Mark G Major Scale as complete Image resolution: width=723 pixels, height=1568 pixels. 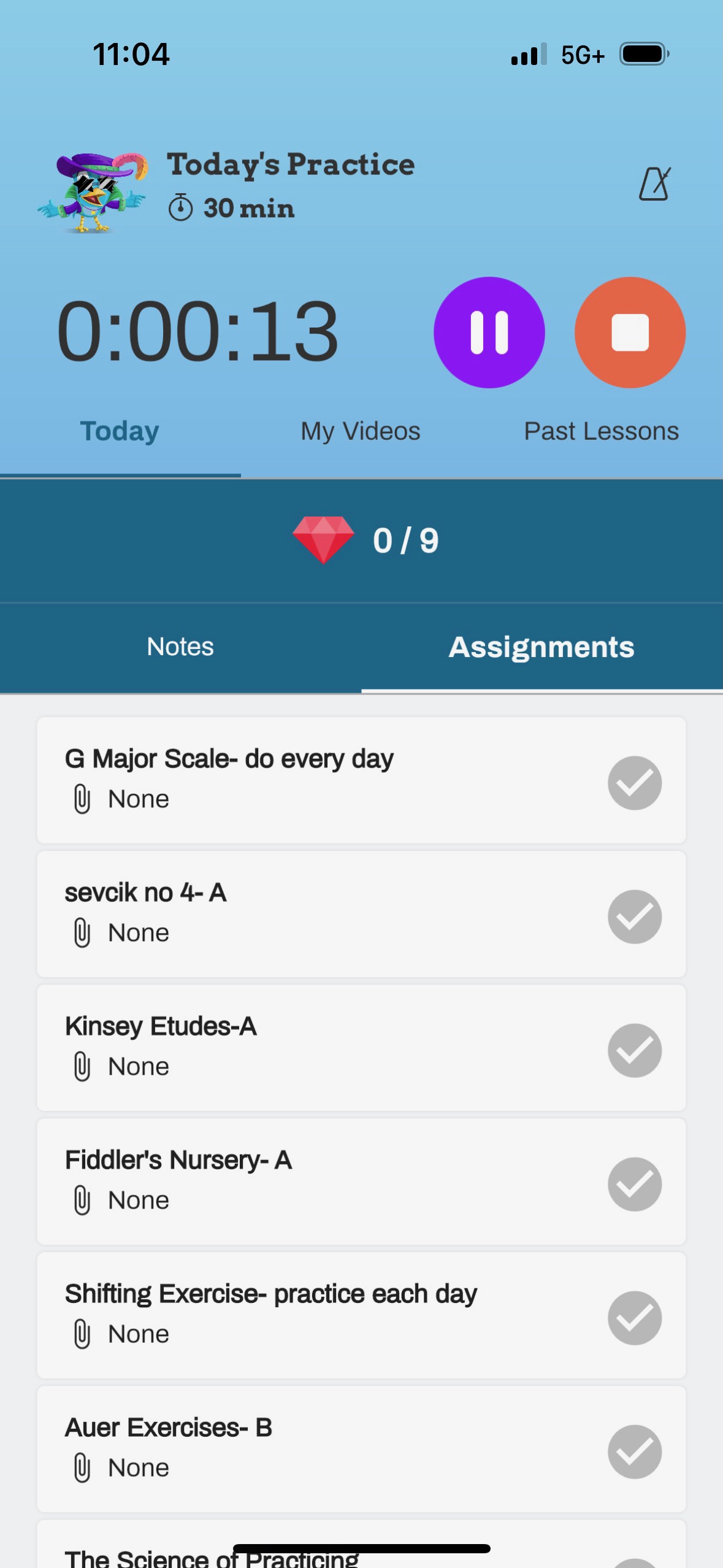(634, 783)
